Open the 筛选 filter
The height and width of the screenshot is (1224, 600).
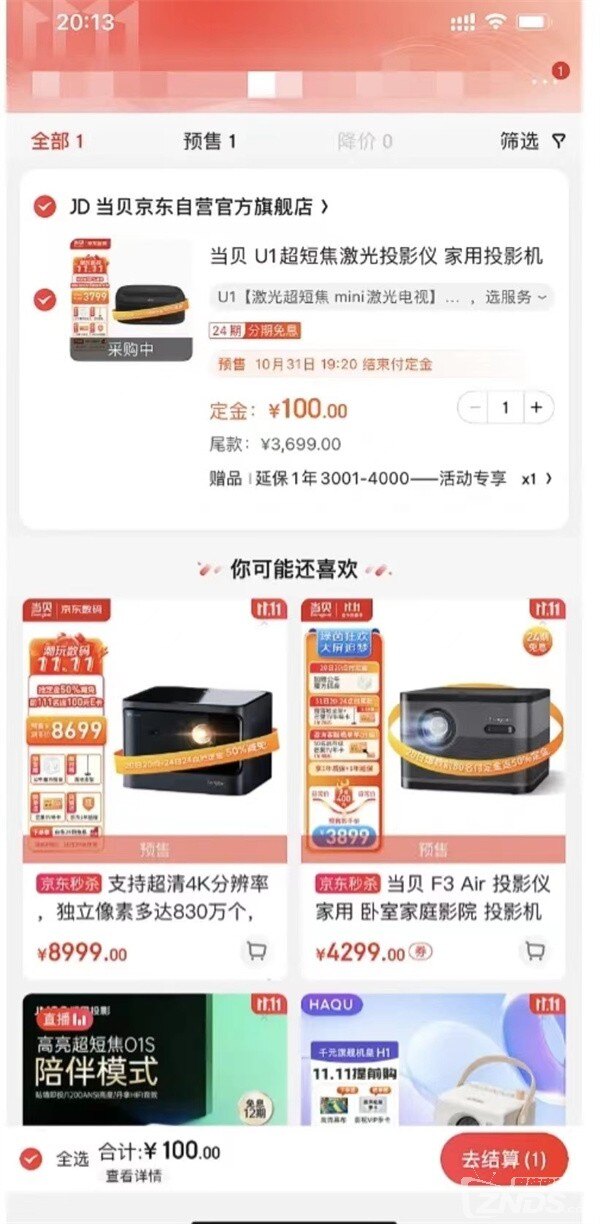click(532, 141)
